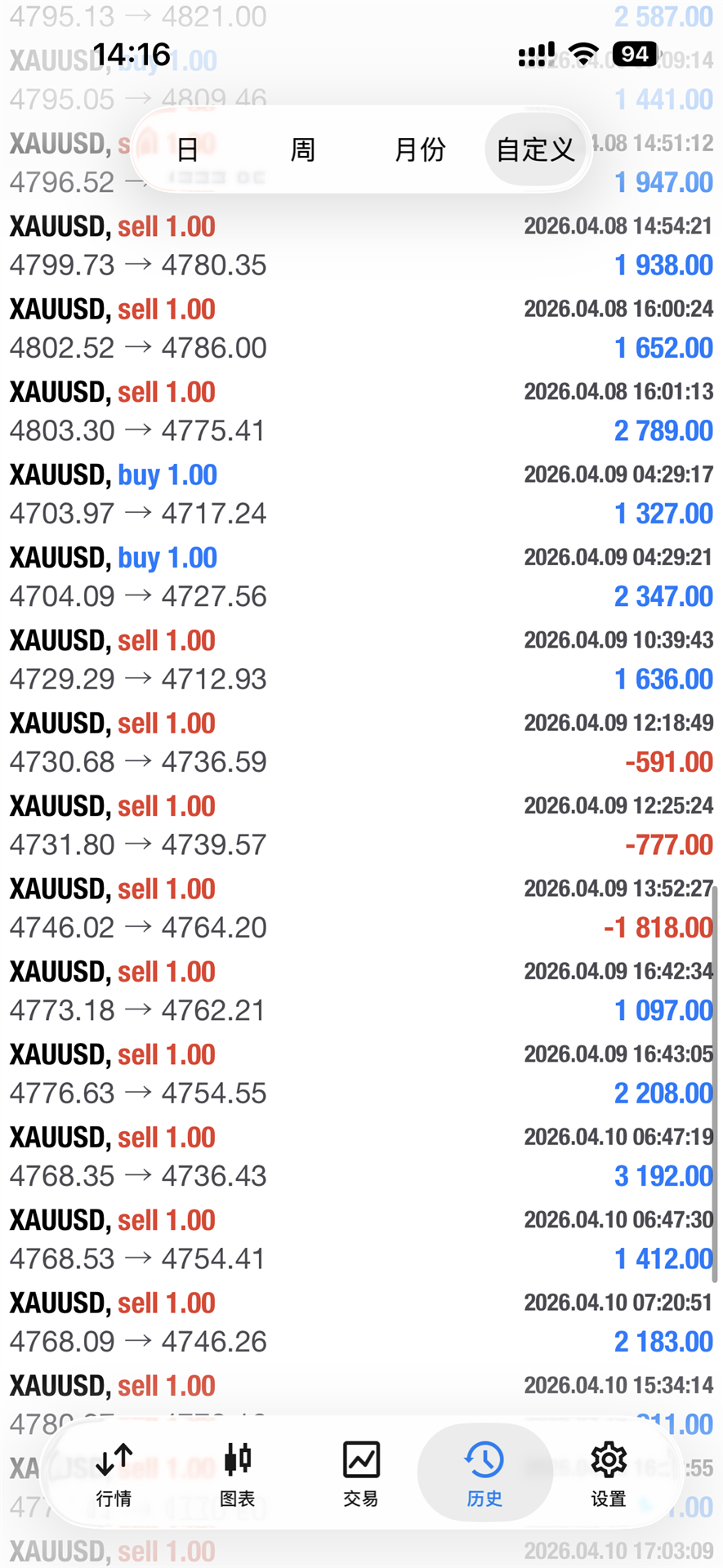Switch to the 周 period filter
Viewport: 723px width, 1568px height.
(303, 150)
